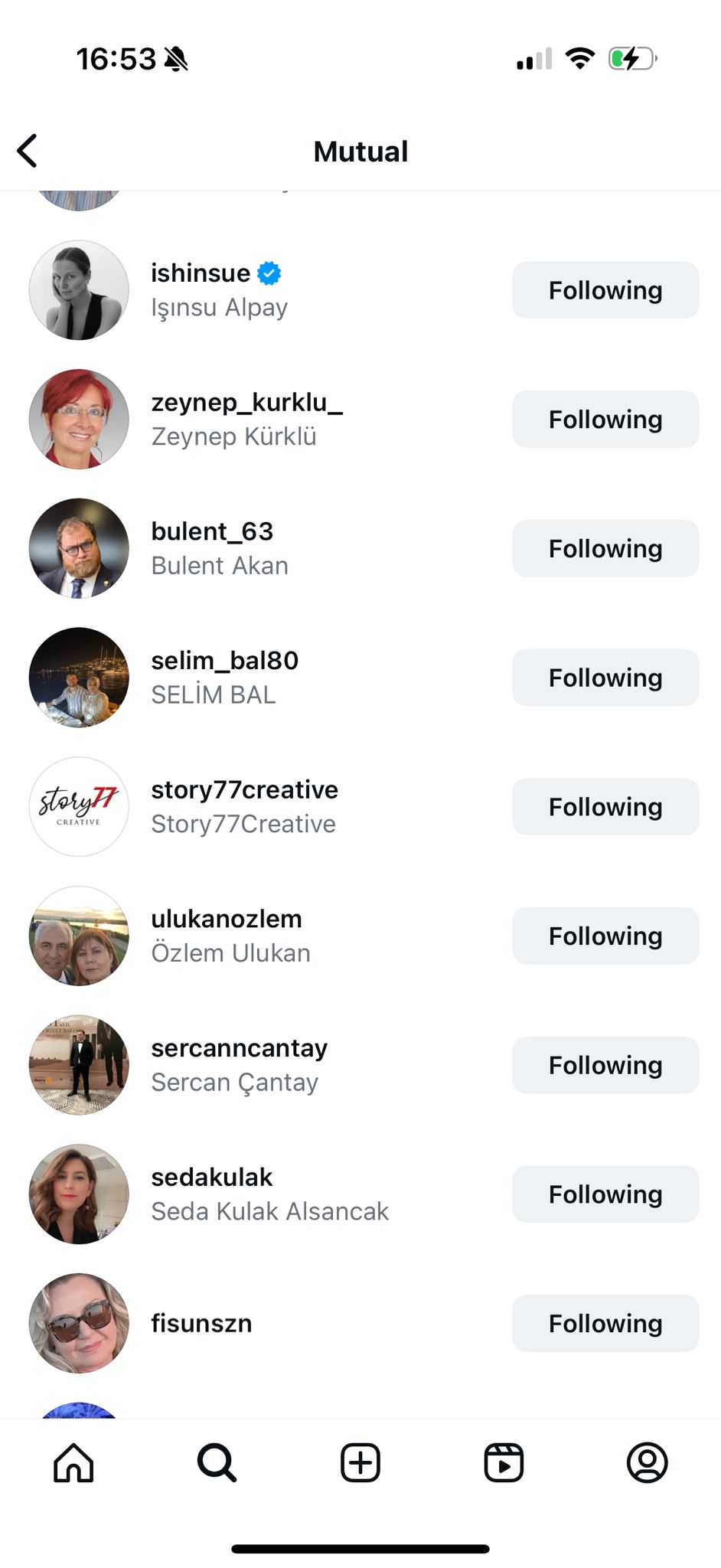The width and height of the screenshot is (721, 1568).
Task: Open sercanncantay's profile
Action: (x=239, y=1048)
